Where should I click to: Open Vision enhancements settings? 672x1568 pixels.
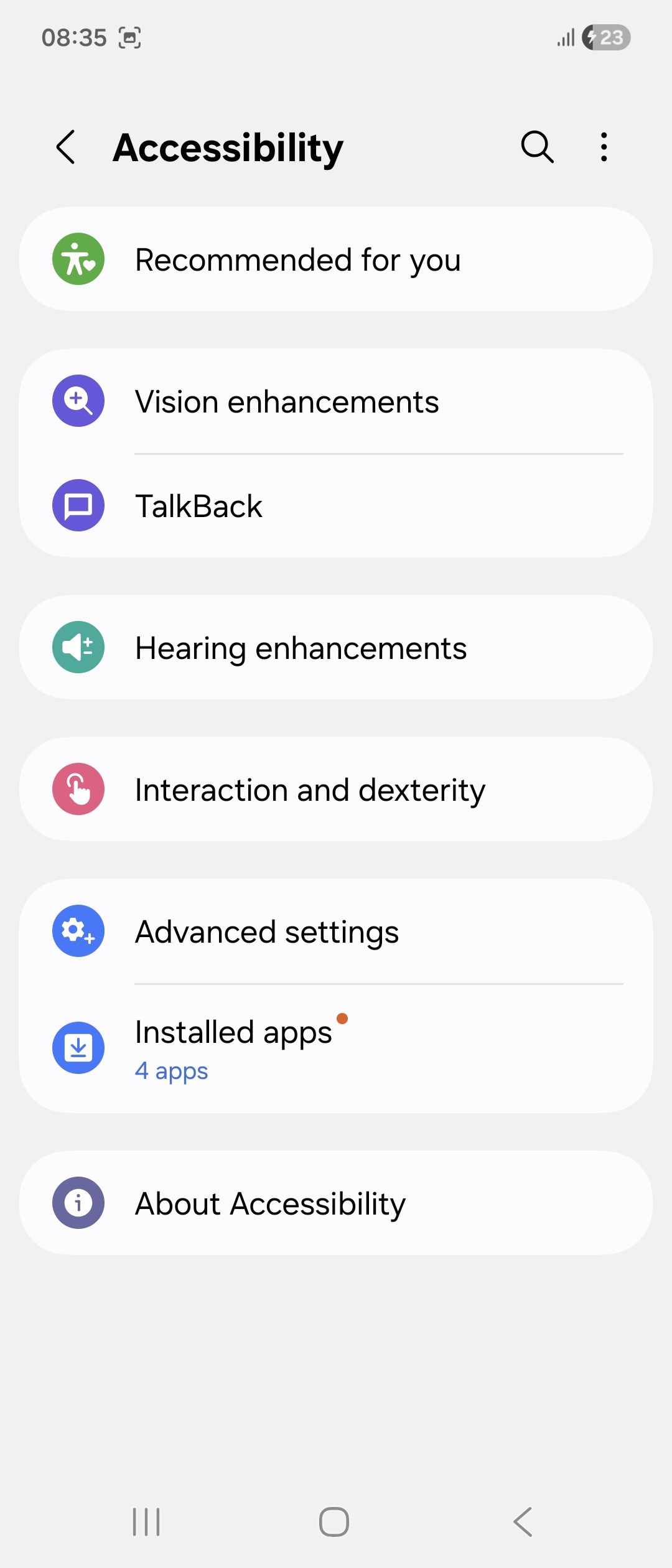tap(336, 401)
